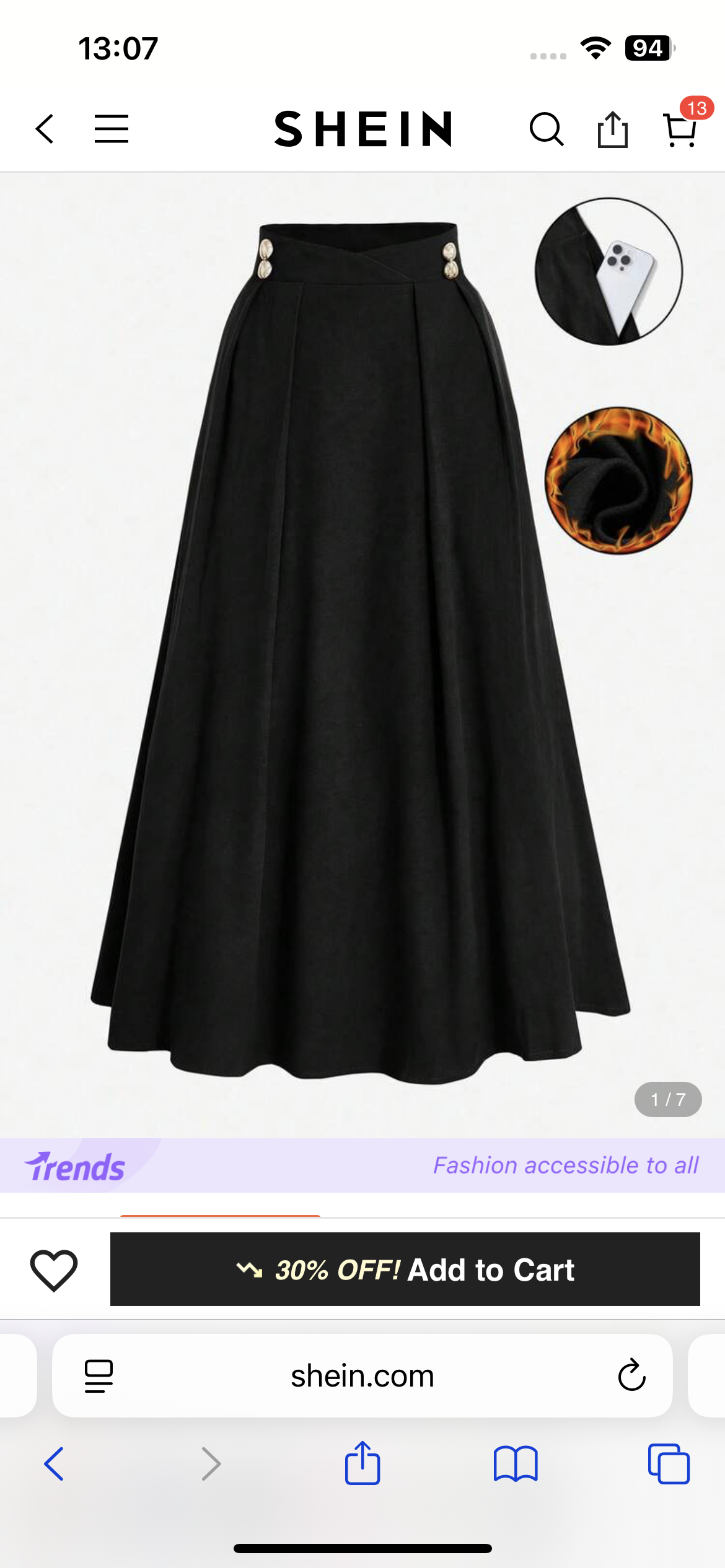This screenshot has height=1568, width=725.
Task: Open the hamburger menu
Action: pyautogui.click(x=112, y=129)
